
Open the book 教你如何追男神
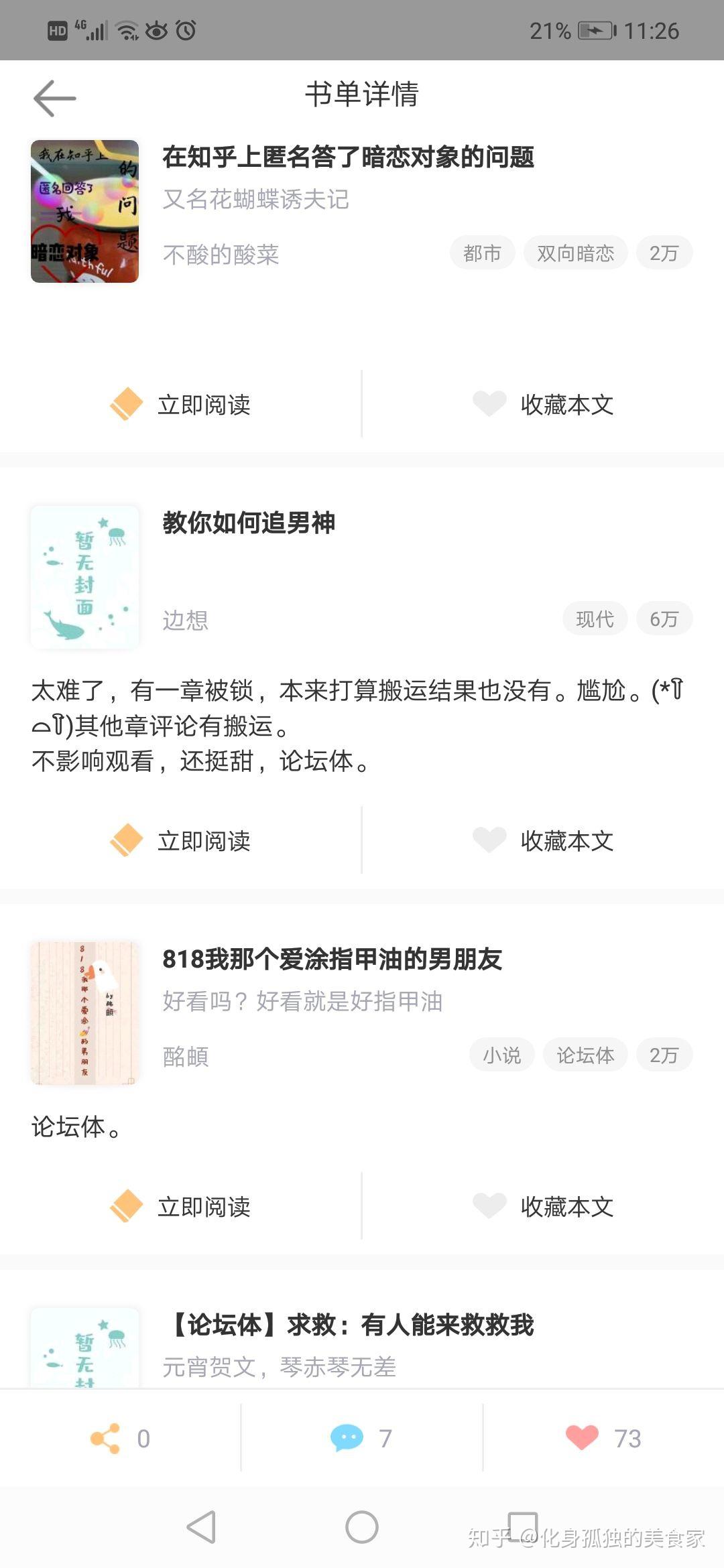click(x=248, y=523)
